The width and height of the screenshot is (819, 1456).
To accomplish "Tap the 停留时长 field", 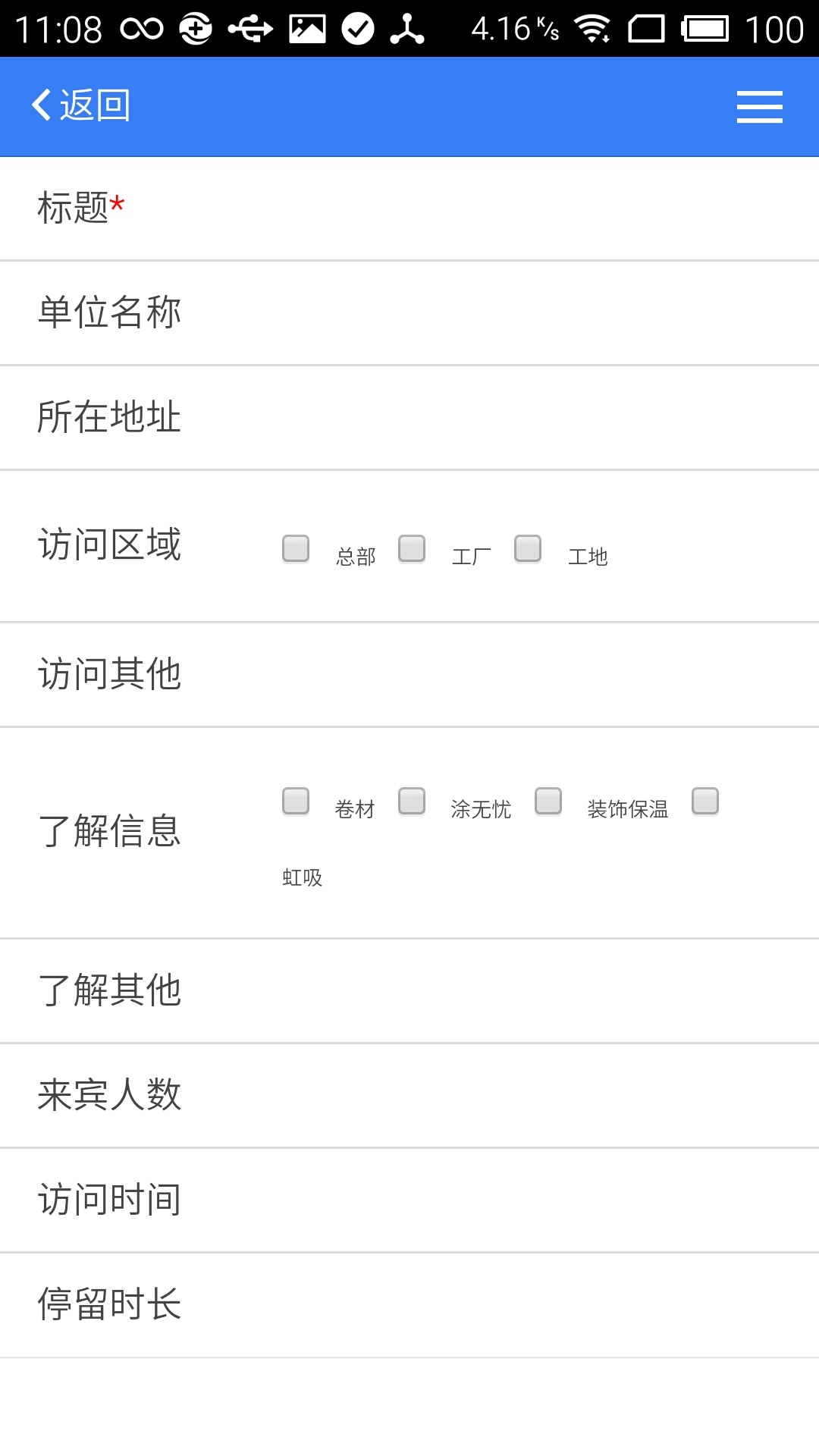I will tap(409, 1305).
